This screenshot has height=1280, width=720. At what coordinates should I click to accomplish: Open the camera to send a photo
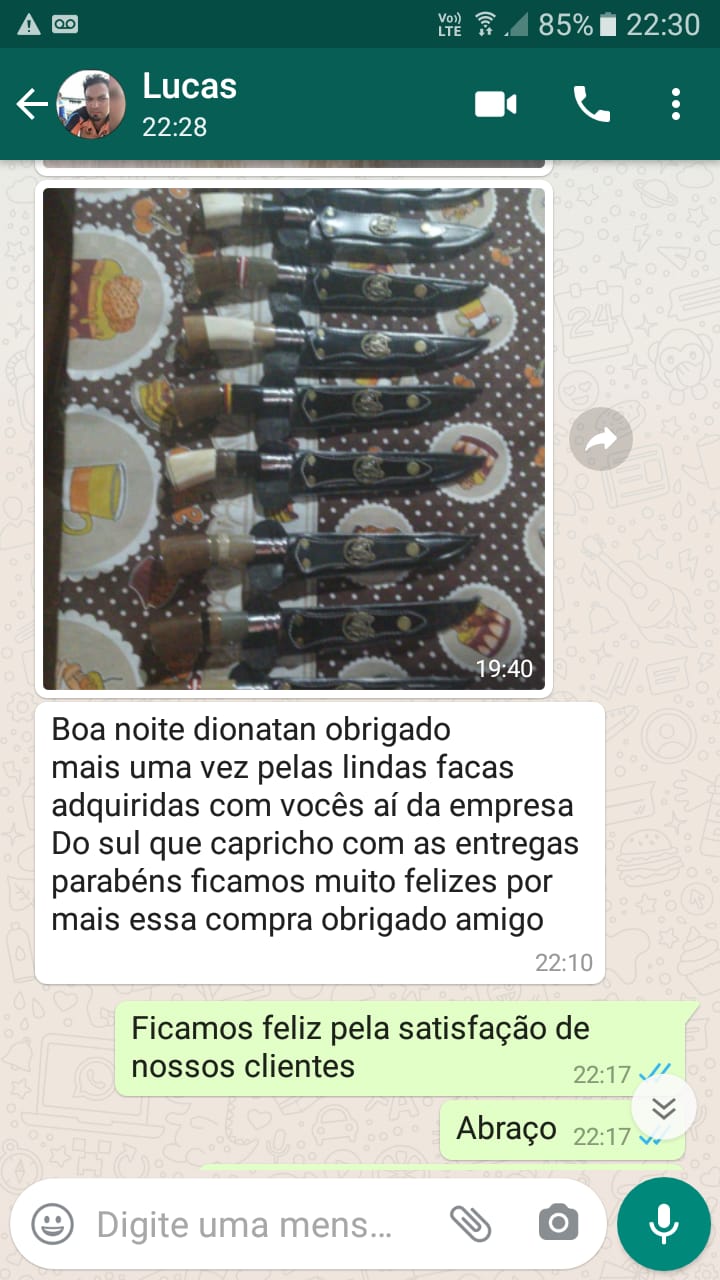tap(558, 1223)
